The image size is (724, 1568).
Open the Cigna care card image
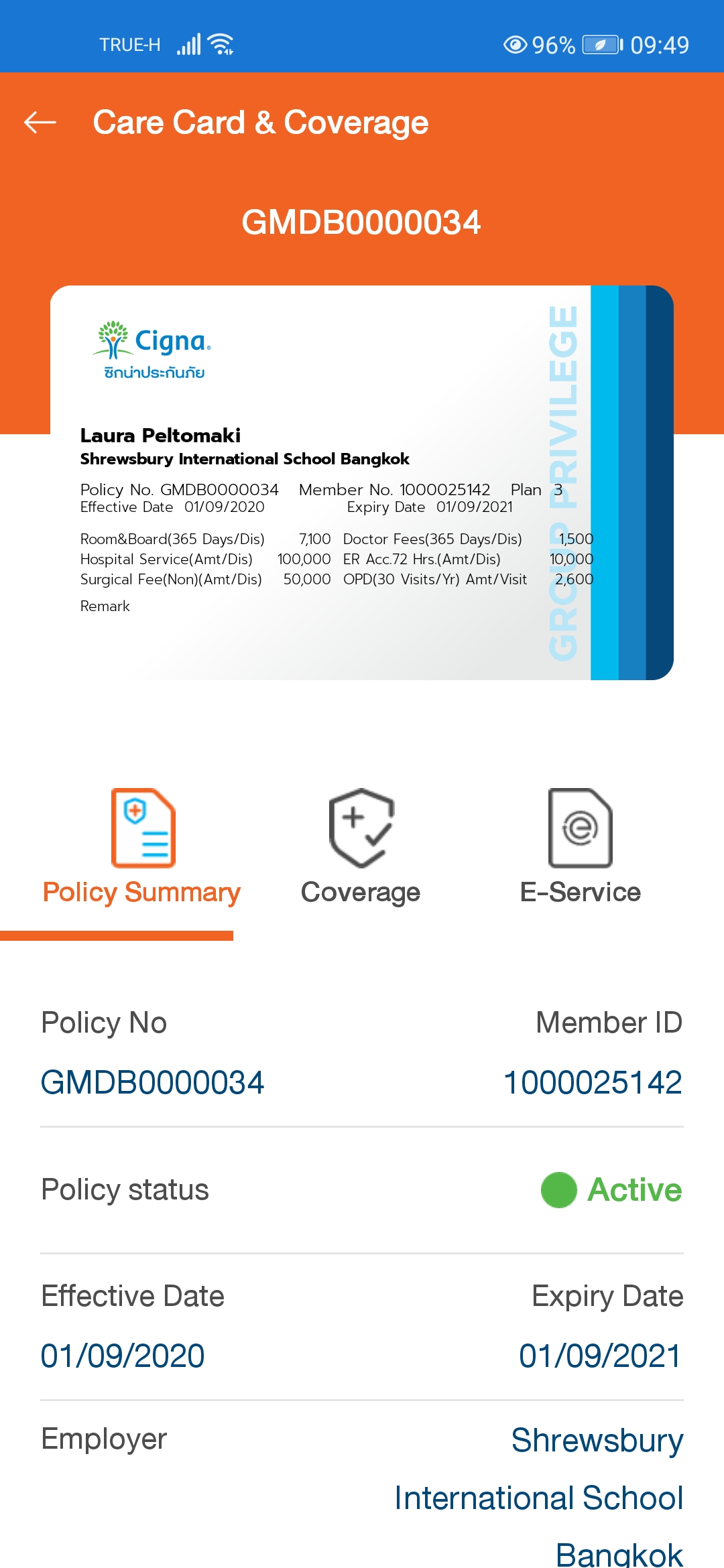pos(362,482)
